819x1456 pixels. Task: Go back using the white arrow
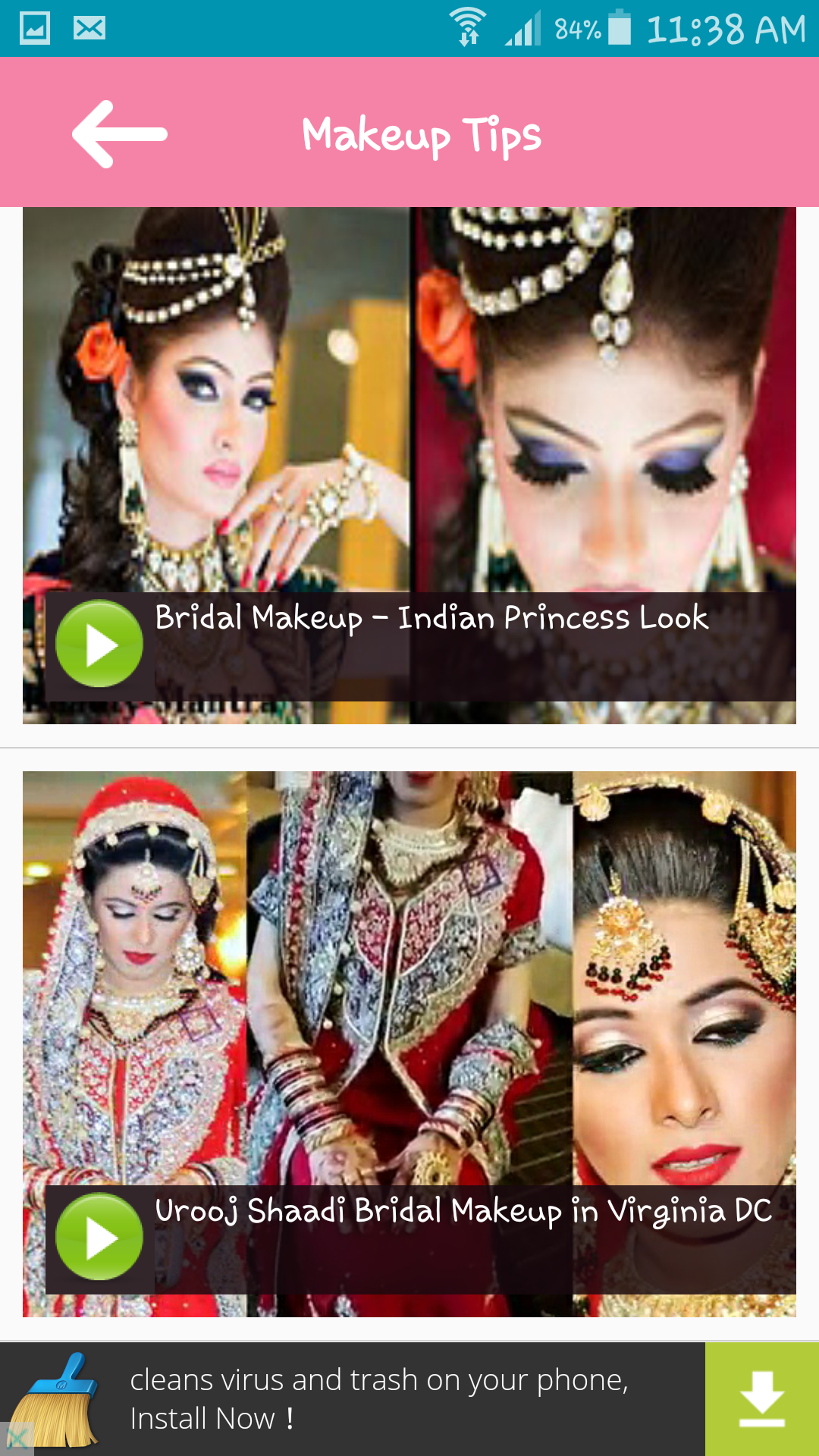[120, 134]
